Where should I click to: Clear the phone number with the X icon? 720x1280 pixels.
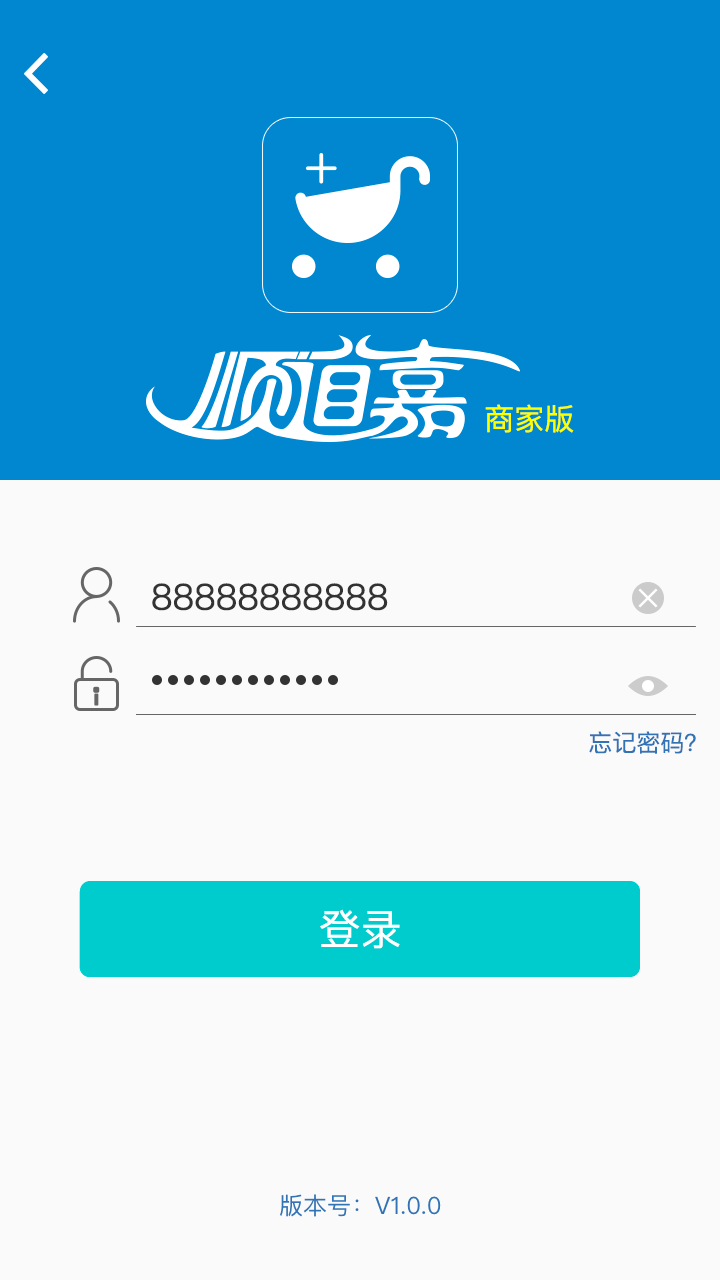648,598
